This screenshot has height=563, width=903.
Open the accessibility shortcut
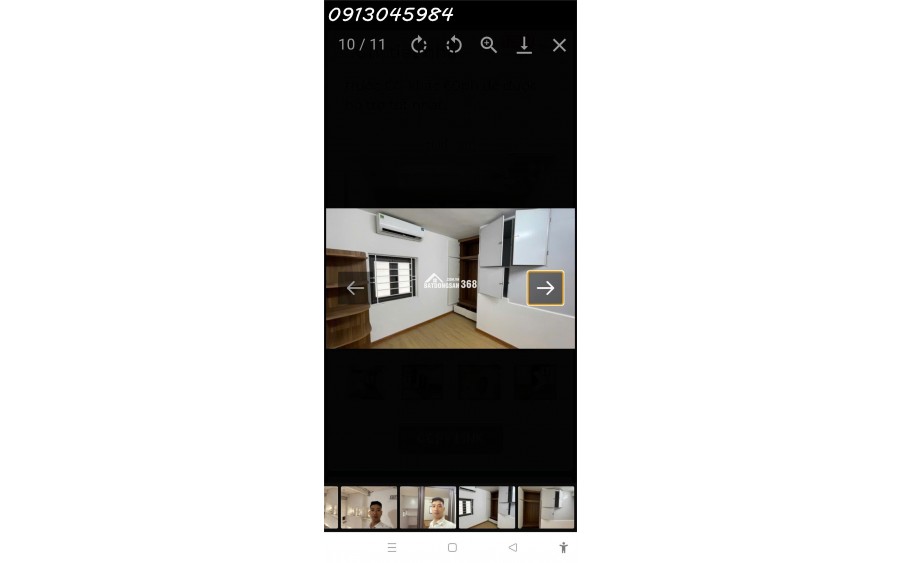point(563,547)
